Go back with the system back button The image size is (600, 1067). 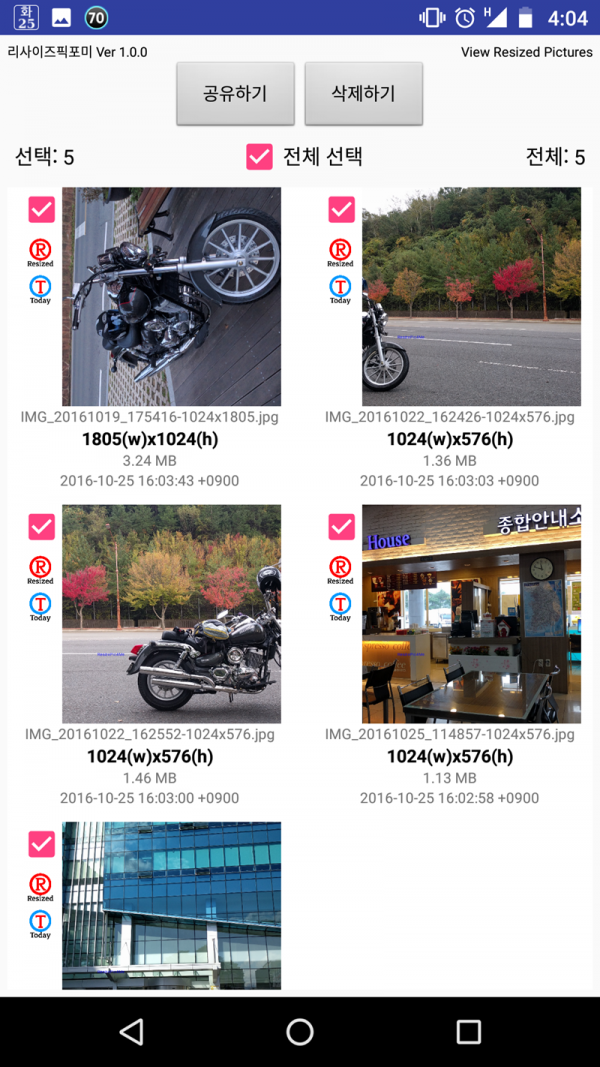click(131, 1032)
